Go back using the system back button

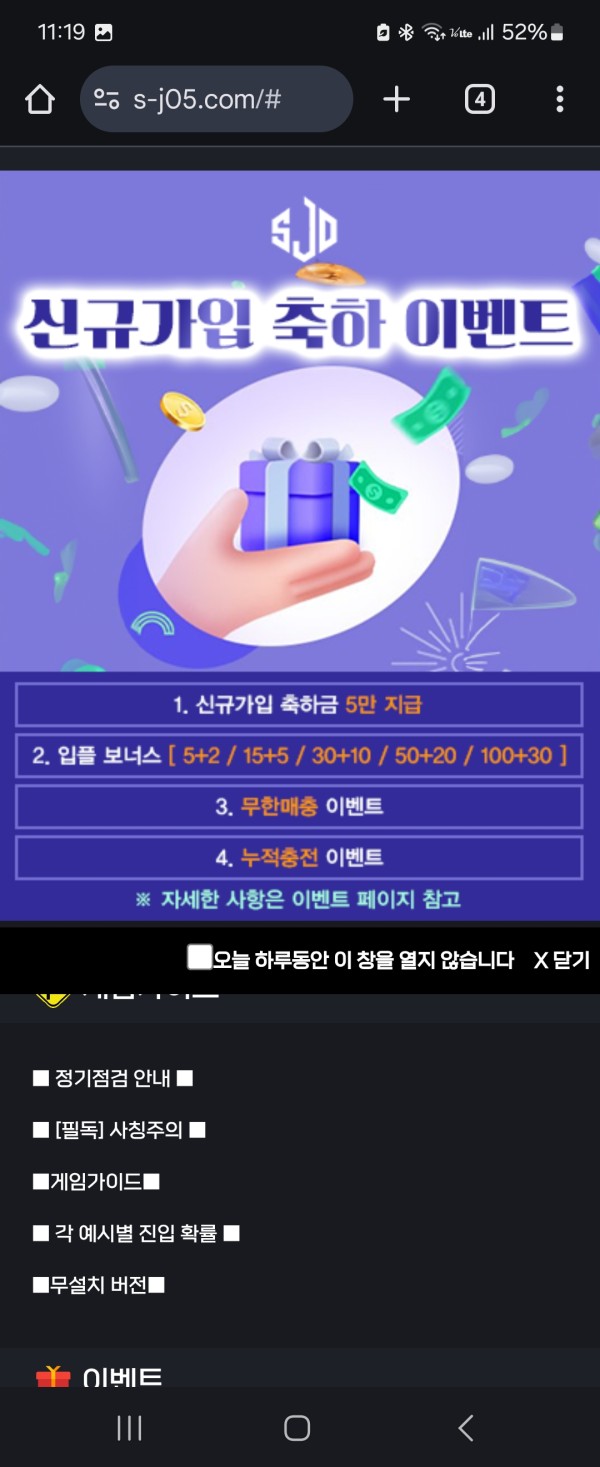click(465, 1427)
